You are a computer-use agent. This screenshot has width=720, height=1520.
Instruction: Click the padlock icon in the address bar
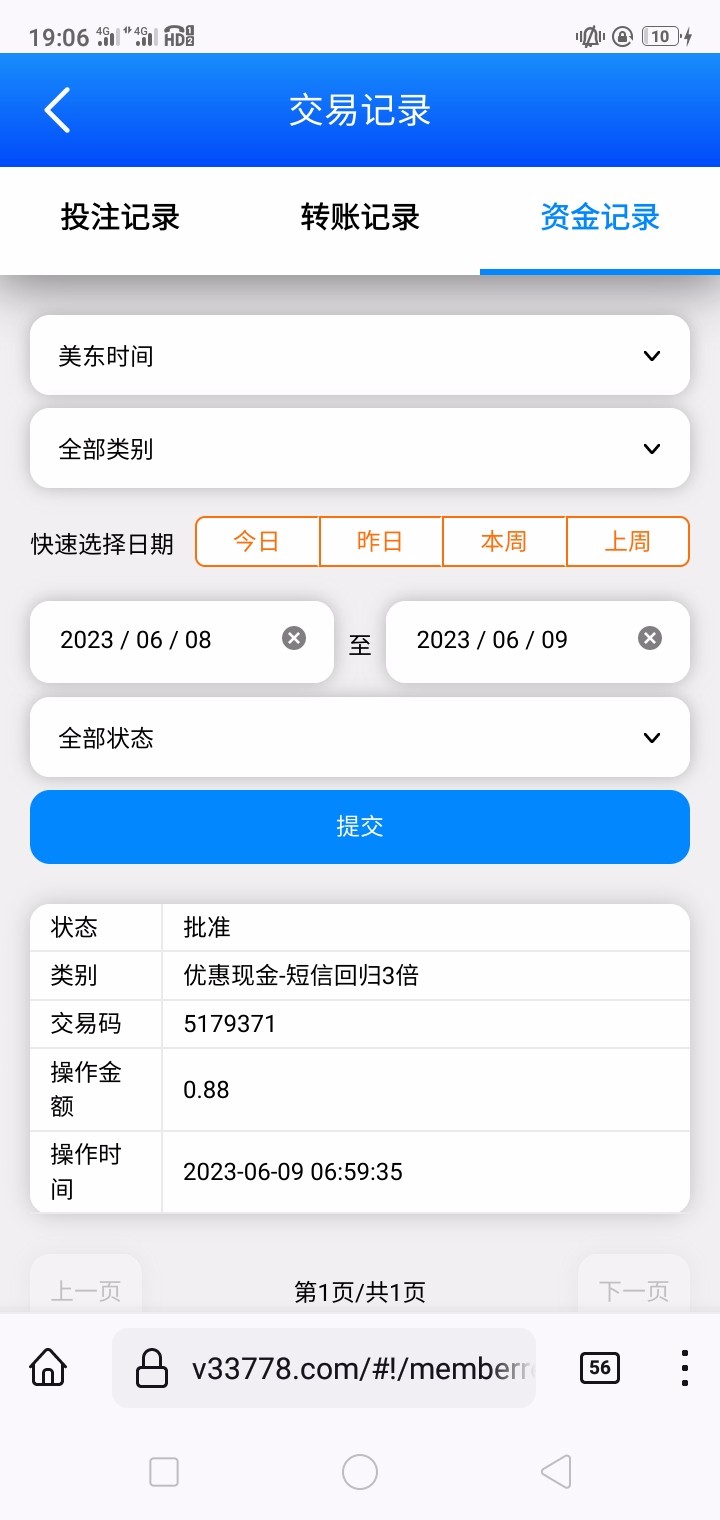coord(152,1367)
